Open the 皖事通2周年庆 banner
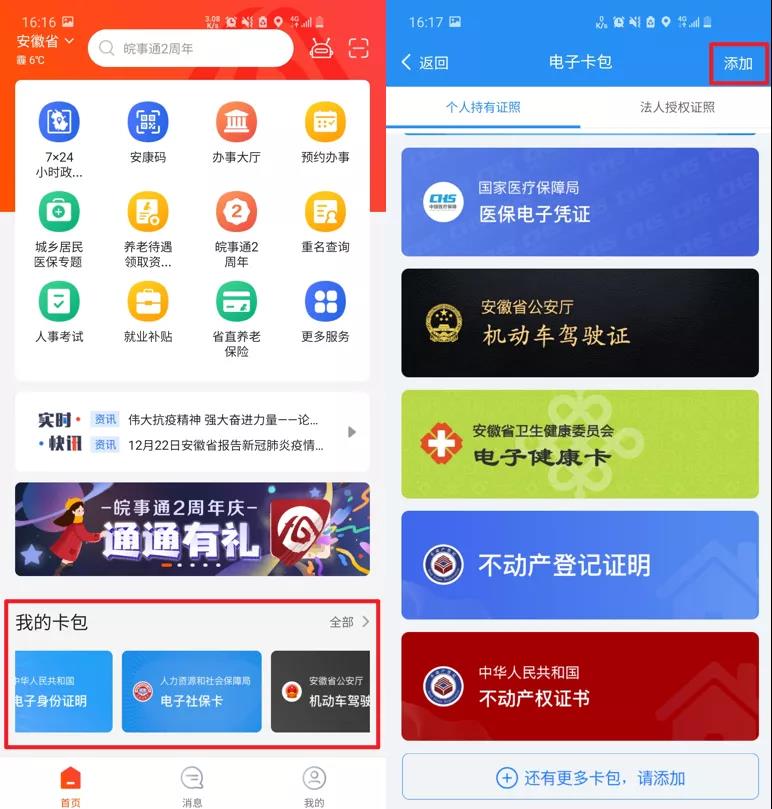This screenshot has width=772, height=809. pyautogui.click(x=192, y=529)
